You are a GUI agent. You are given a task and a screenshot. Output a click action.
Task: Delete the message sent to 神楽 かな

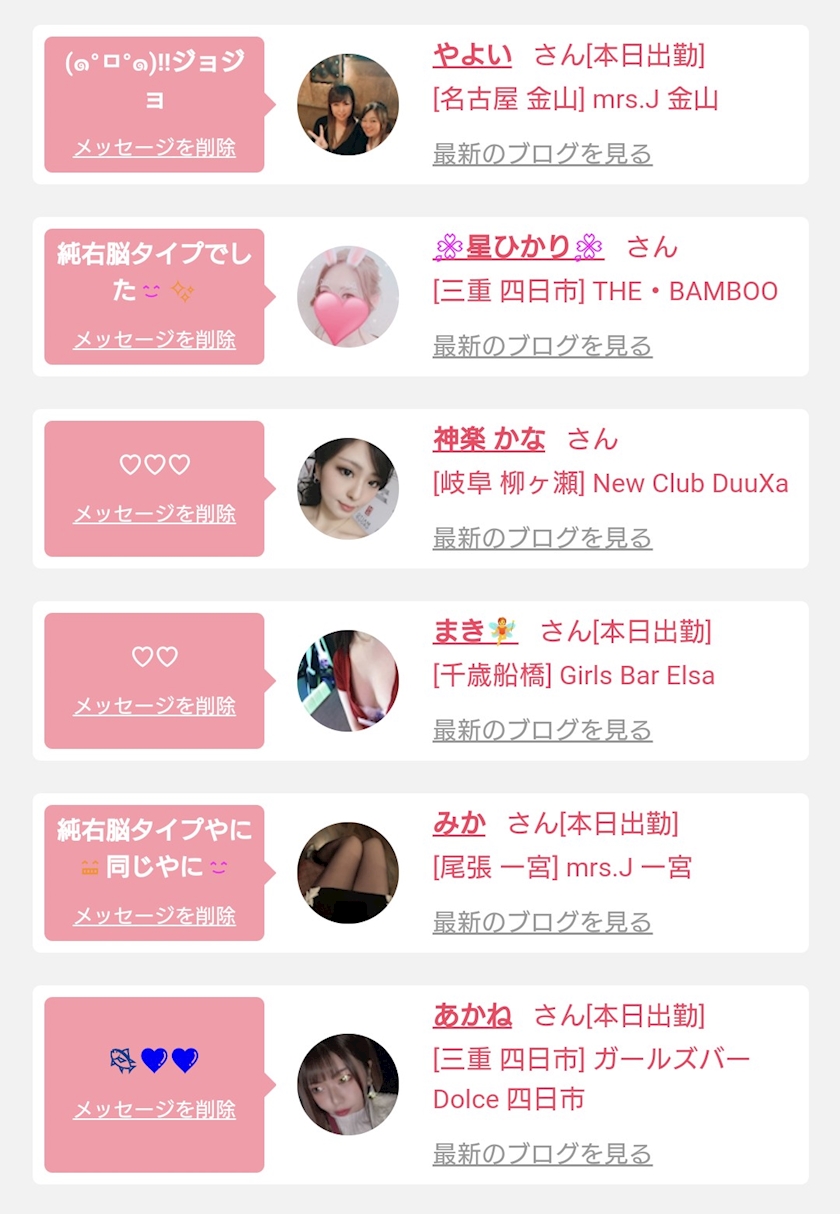click(x=154, y=514)
